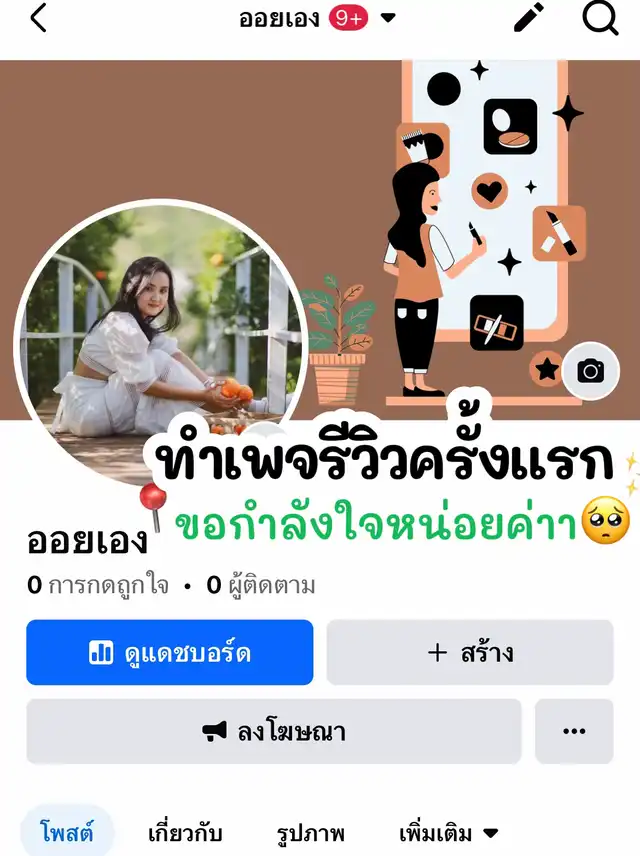
Task: Tap the สร้าง create button
Action: 470,653
